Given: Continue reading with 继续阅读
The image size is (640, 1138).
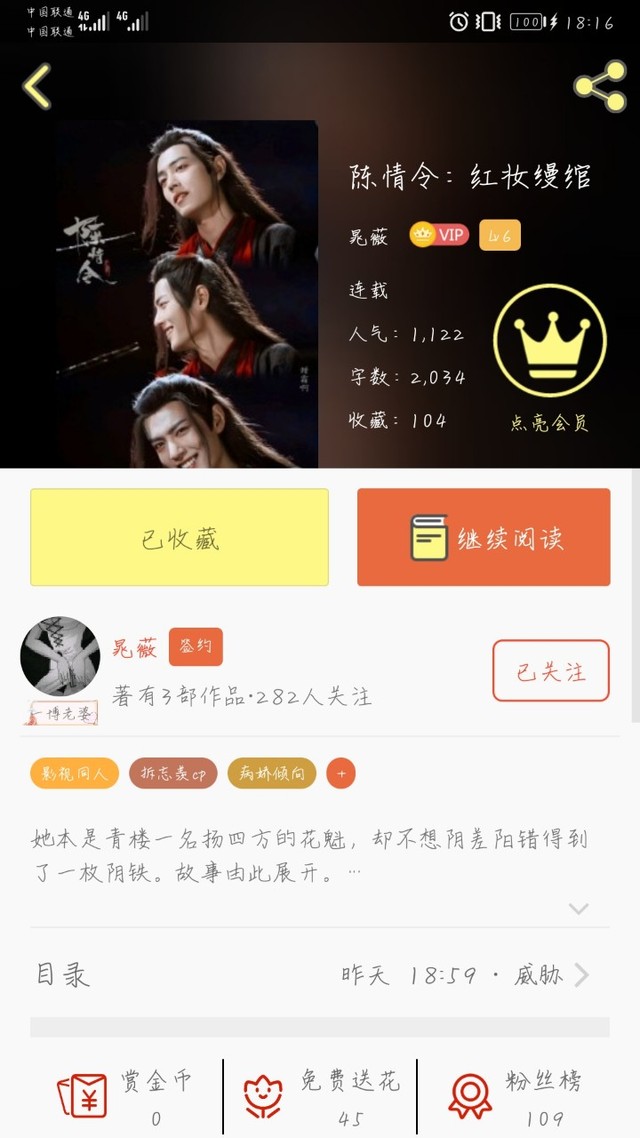Looking at the screenshot, I should pos(483,538).
